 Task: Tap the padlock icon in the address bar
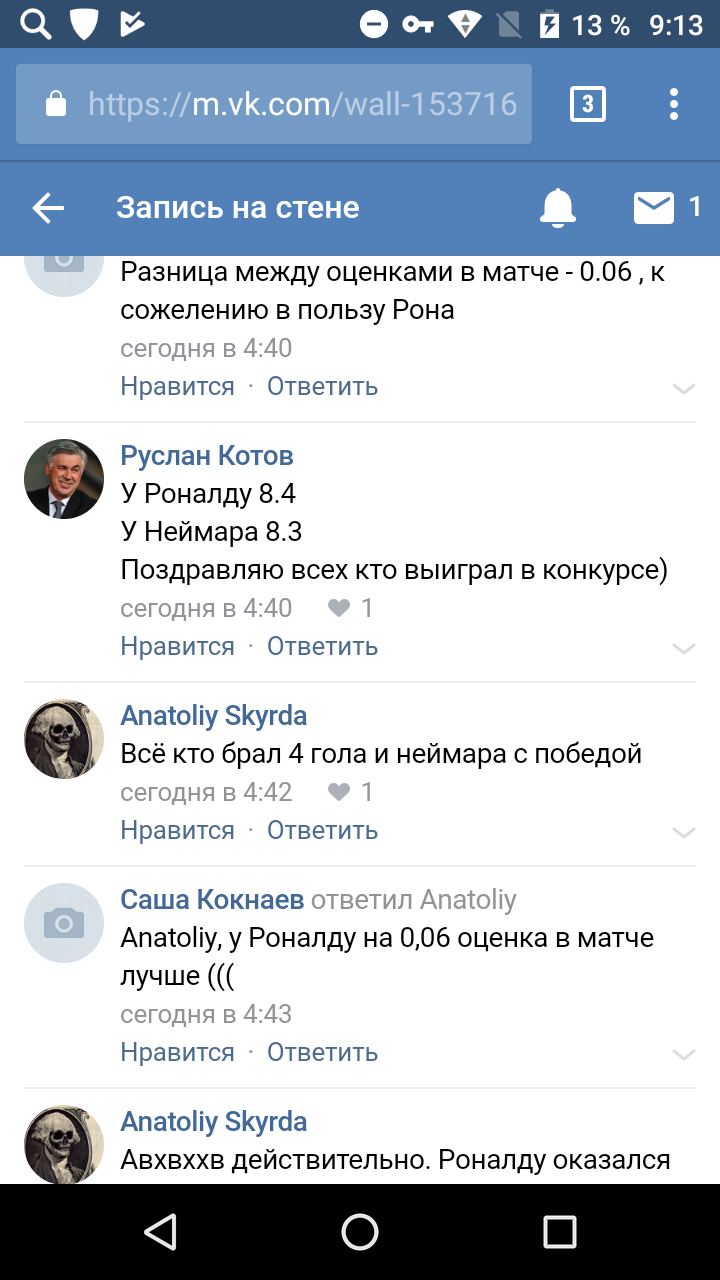click(57, 103)
